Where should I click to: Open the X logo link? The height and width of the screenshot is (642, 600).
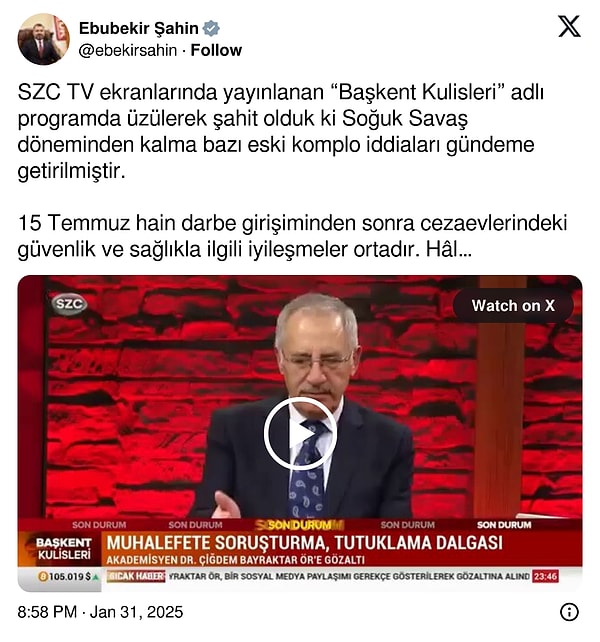tap(568, 27)
